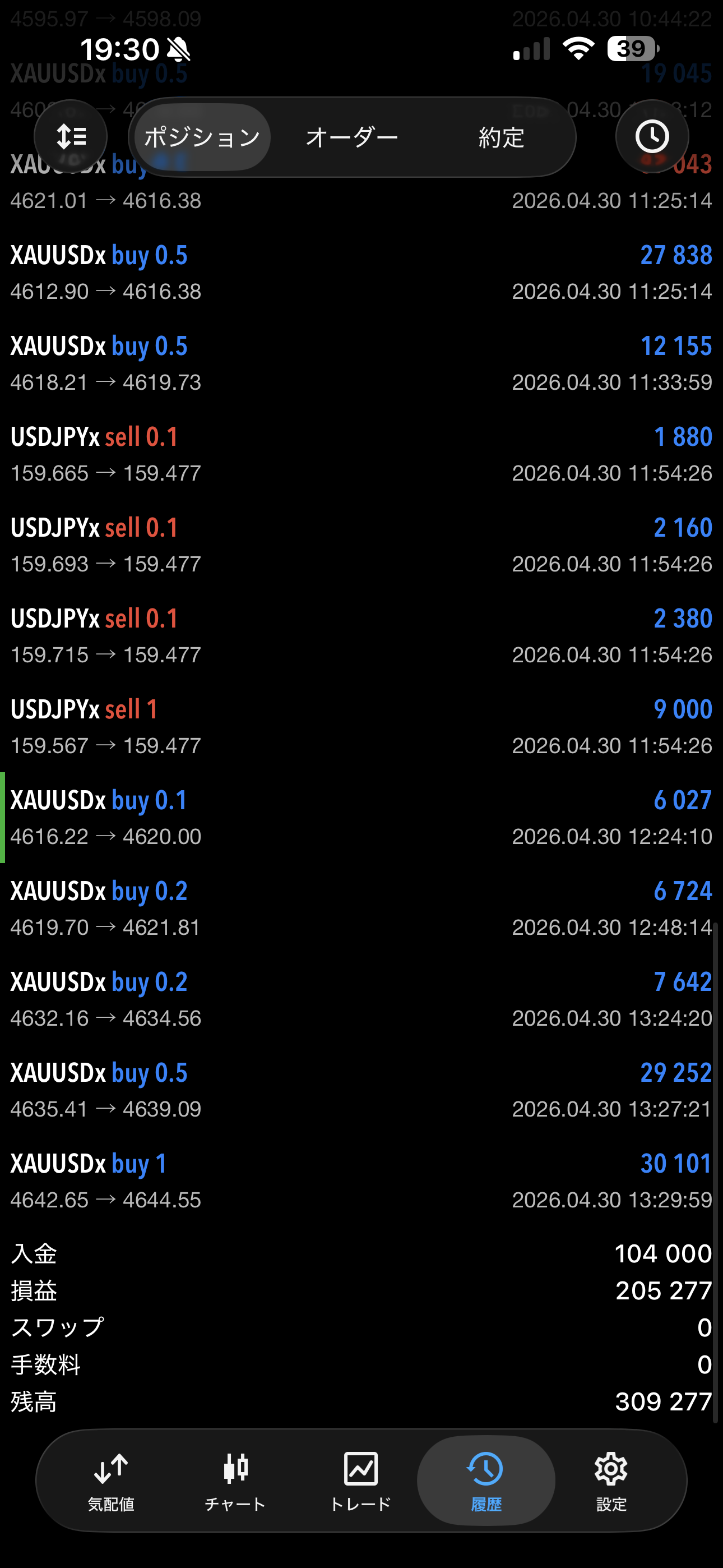Image resolution: width=723 pixels, height=1568 pixels.
Task: Open the 設定 settings tab
Action: point(611,1481)
